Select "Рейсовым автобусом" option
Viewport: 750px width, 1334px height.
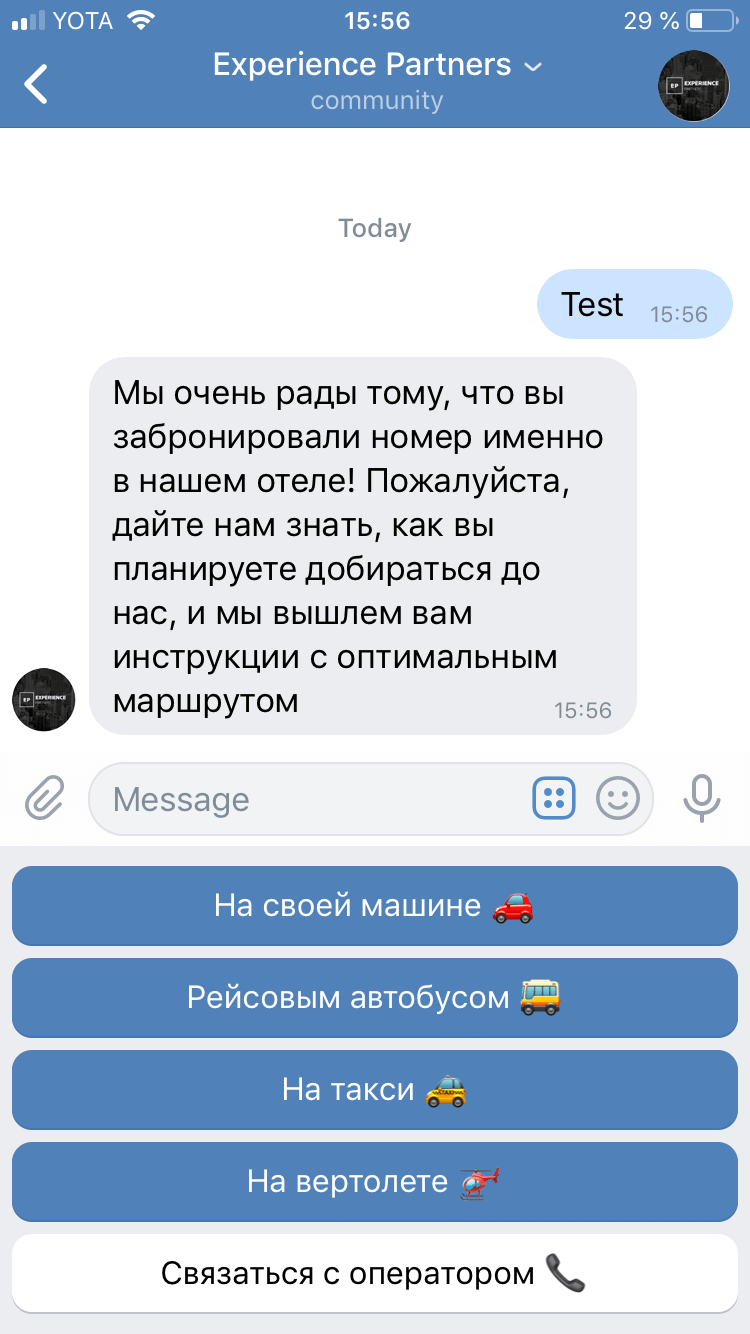click(x=374, y=997)
